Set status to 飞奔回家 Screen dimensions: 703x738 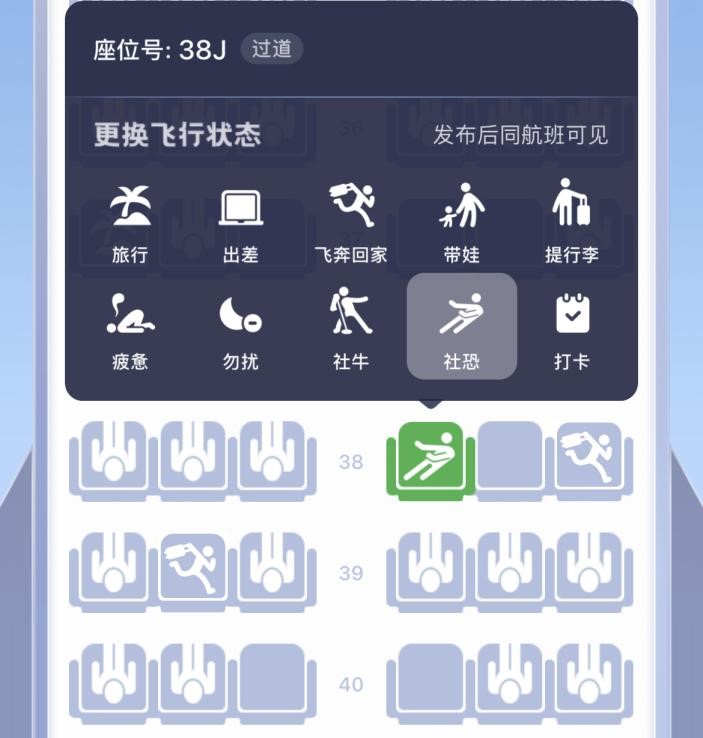(351, 220)
